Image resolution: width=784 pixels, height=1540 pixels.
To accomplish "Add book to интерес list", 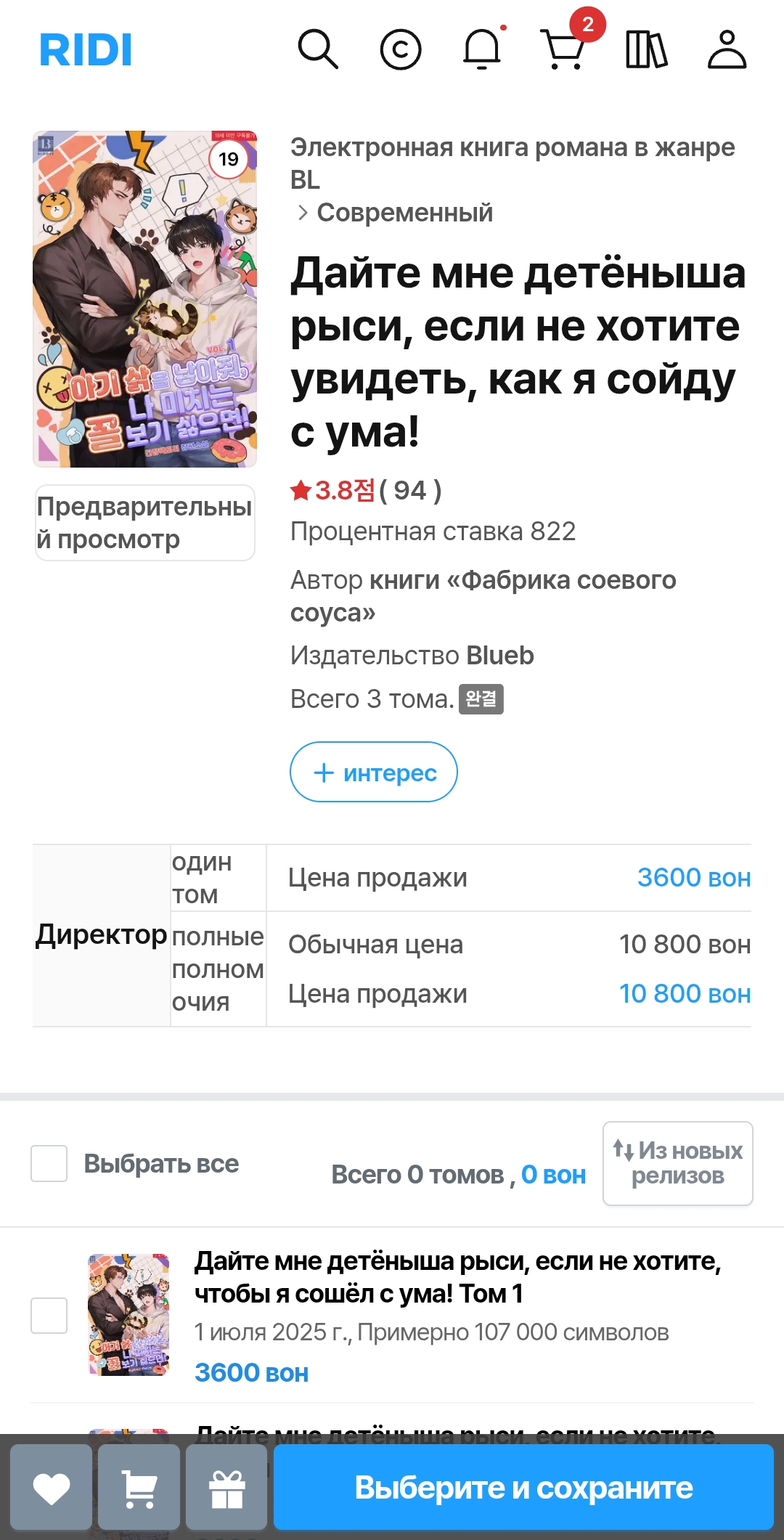I will pos(374,773).
